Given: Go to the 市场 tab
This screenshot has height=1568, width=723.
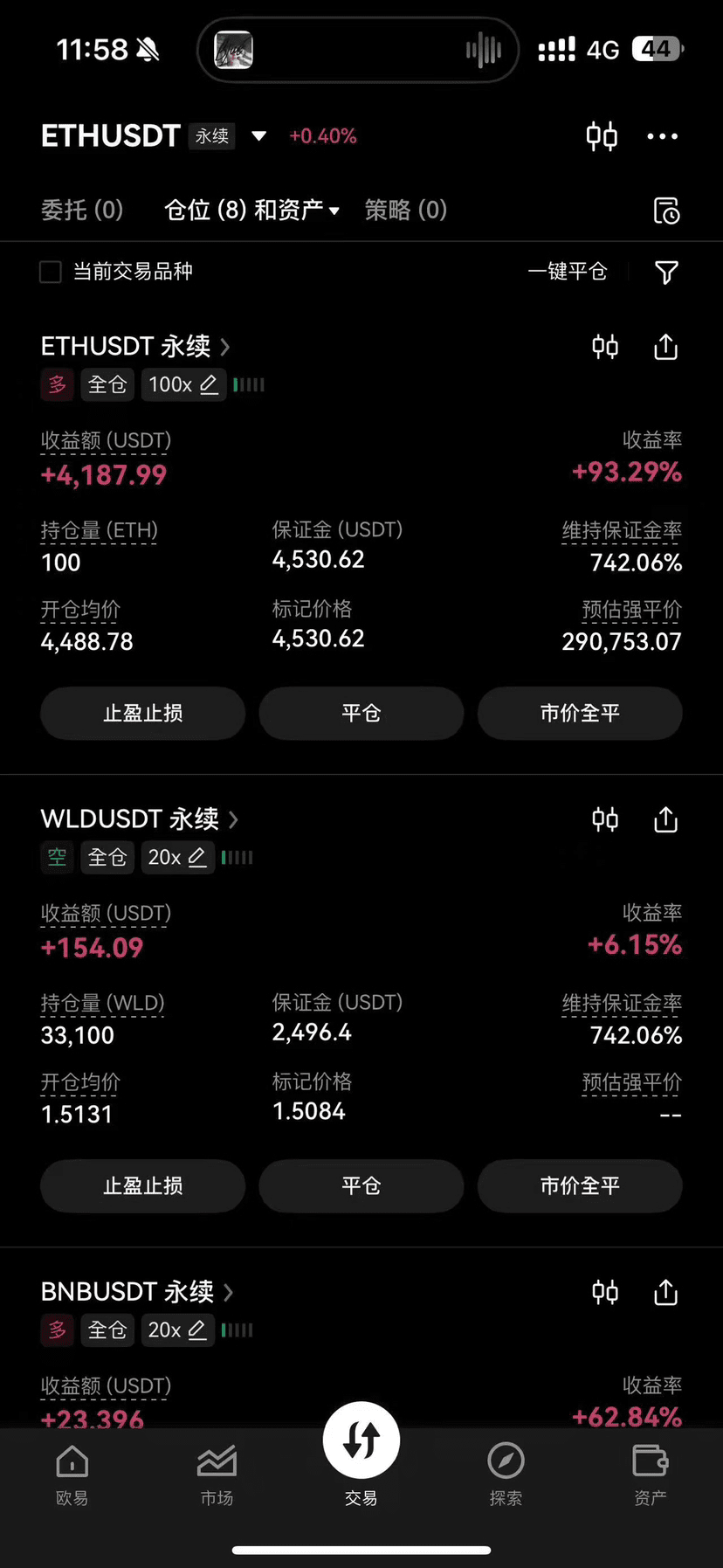Looking at the screenshot, I should [217, 1474].
